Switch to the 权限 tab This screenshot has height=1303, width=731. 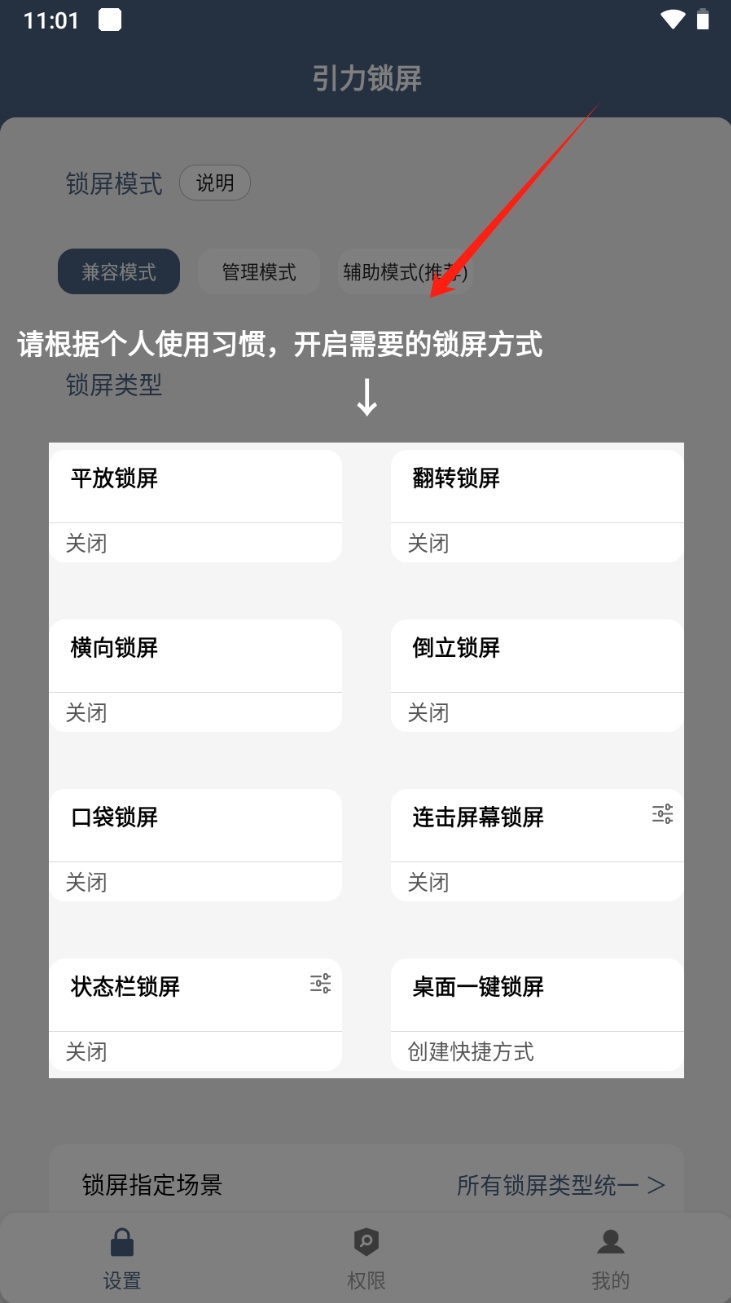(x=366, y=1259)
